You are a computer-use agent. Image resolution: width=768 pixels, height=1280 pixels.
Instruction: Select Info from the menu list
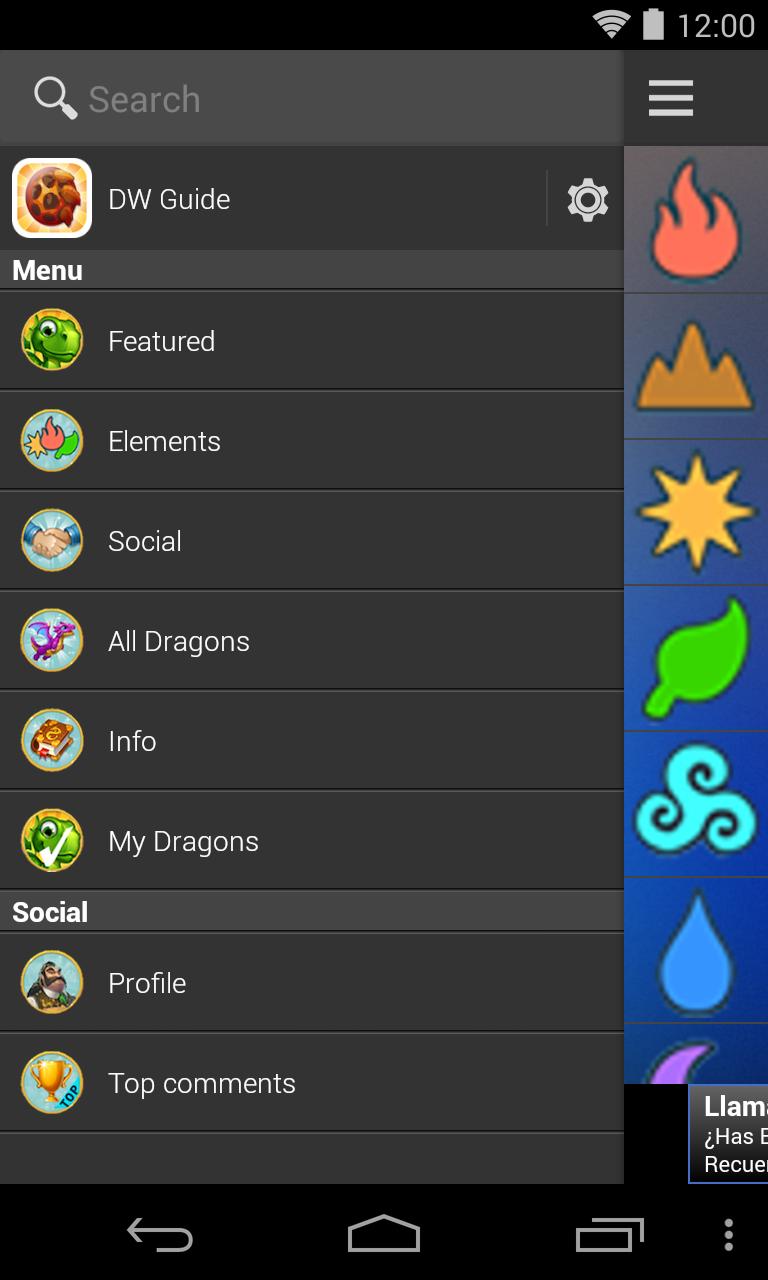tap(132, 741)
